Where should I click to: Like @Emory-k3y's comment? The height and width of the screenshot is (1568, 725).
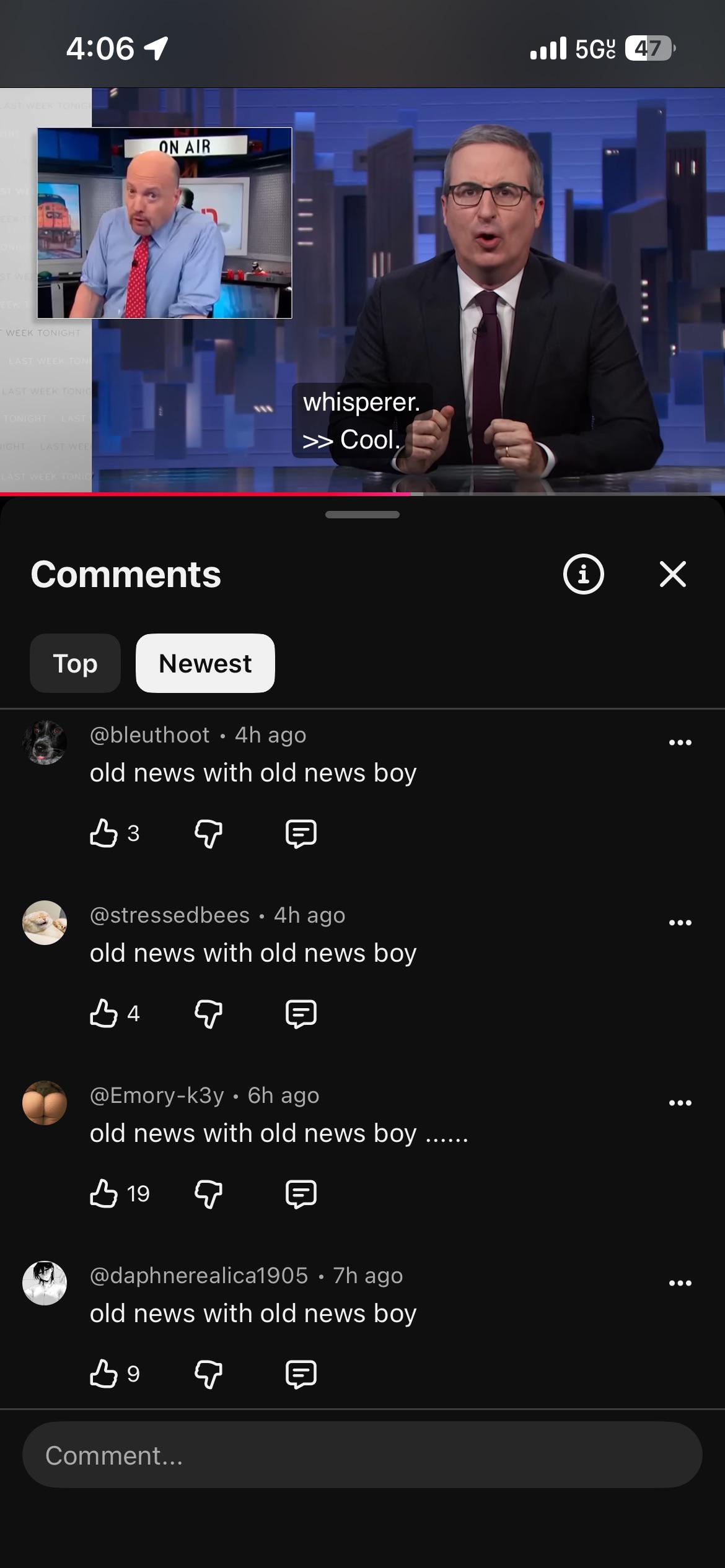[x=103, y=1194]
